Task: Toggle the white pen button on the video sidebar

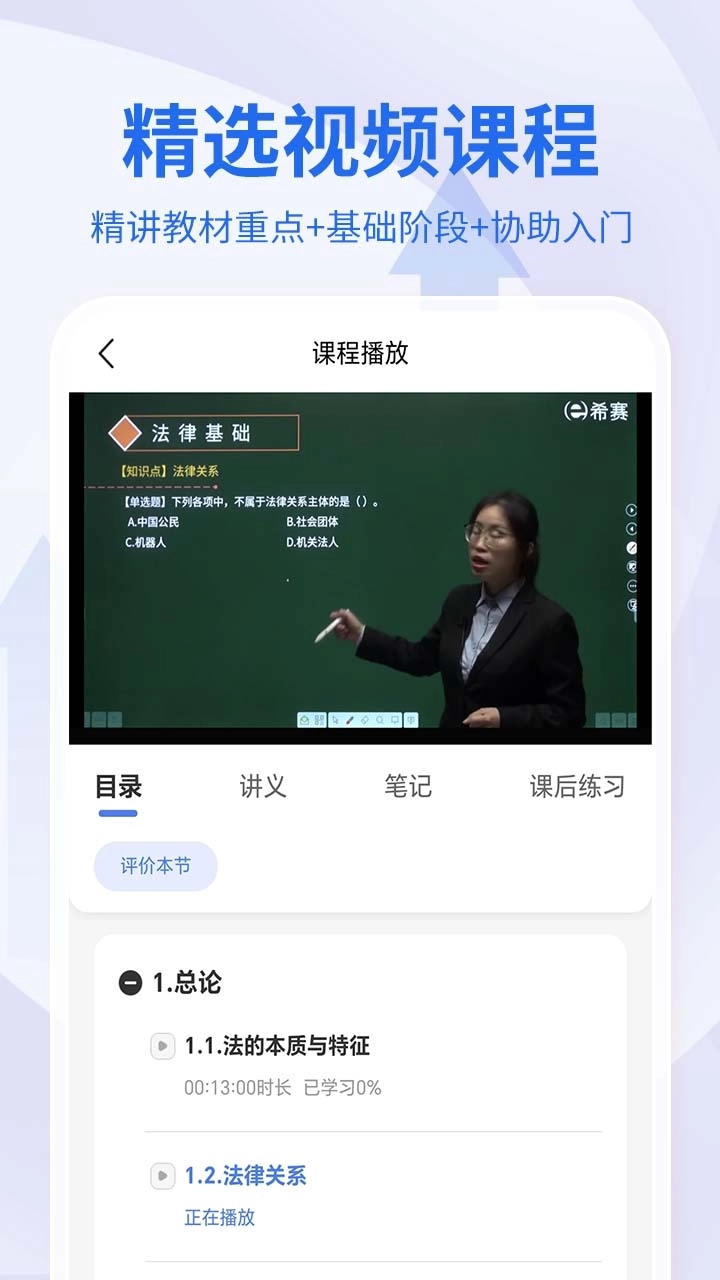Action: pyautogui.click(x=632, y=547)
